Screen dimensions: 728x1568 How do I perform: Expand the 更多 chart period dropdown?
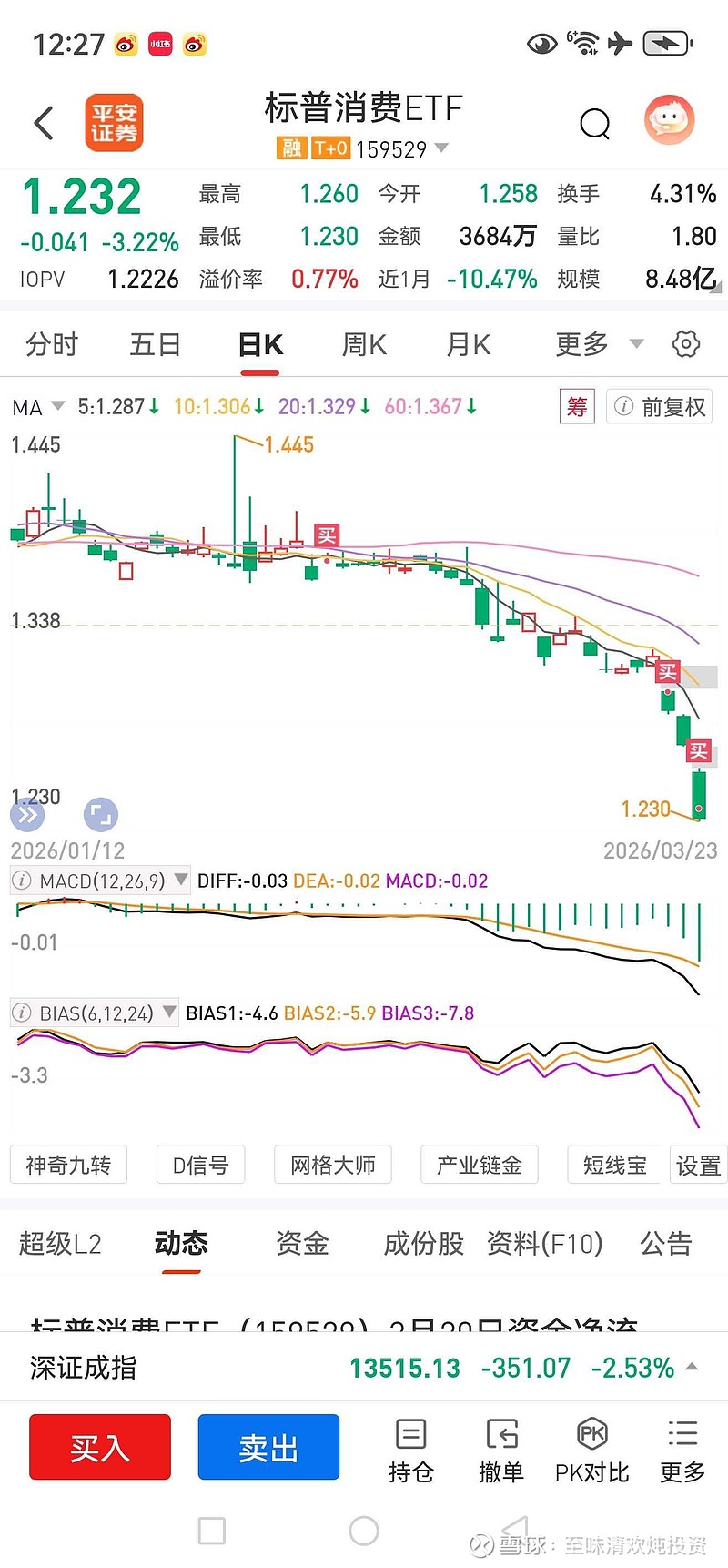click(x=599, y=344)
